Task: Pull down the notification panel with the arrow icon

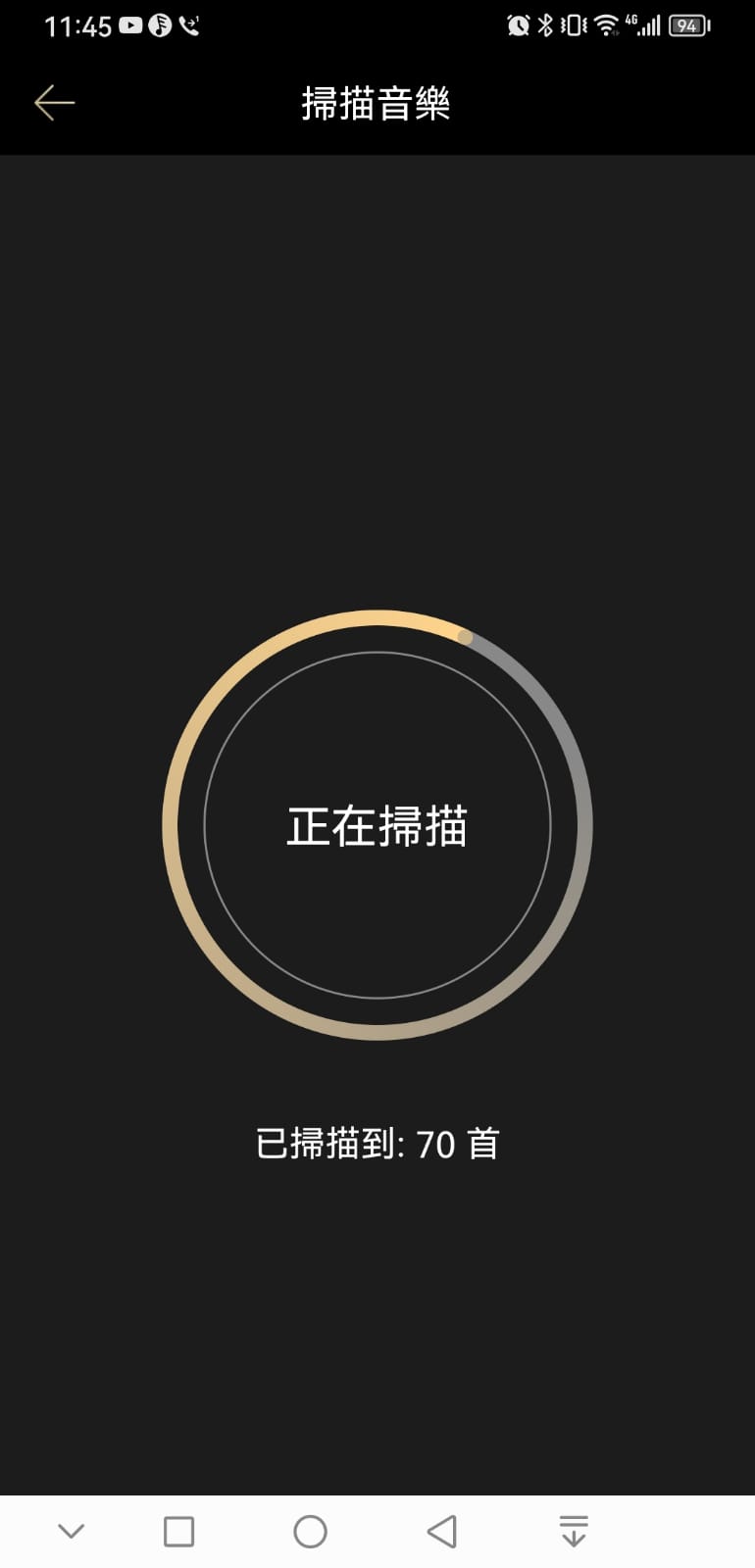Action: [574, 1531]
